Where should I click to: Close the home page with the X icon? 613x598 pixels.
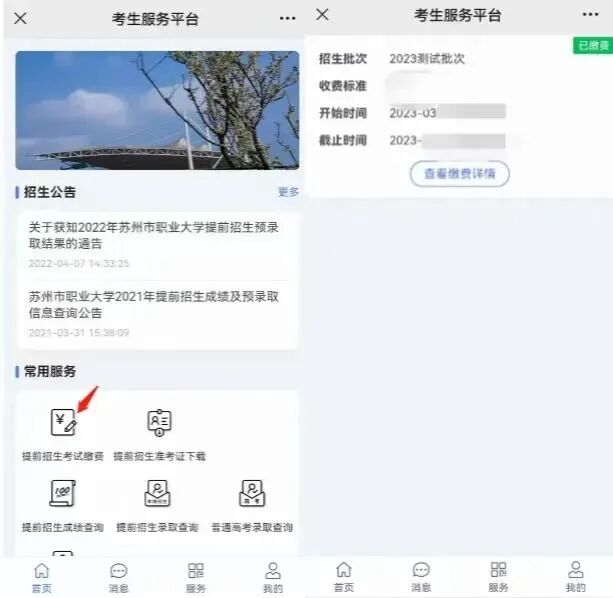(20, 18)
